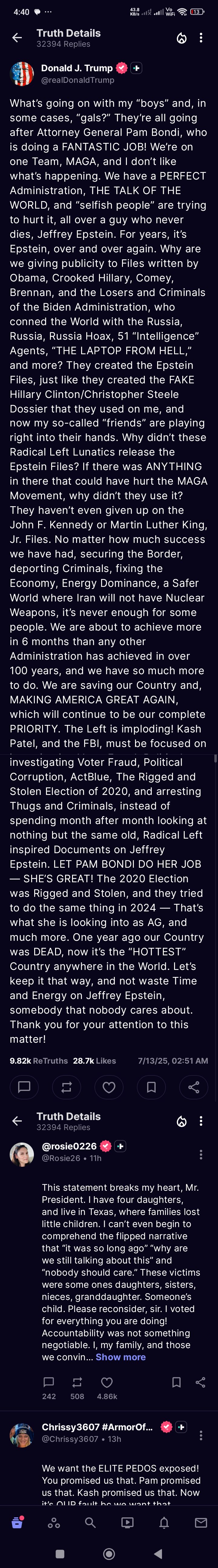Follow Donald J. Trump with plus button
Screen dimensions: 218x1568
tap(137, 68)
